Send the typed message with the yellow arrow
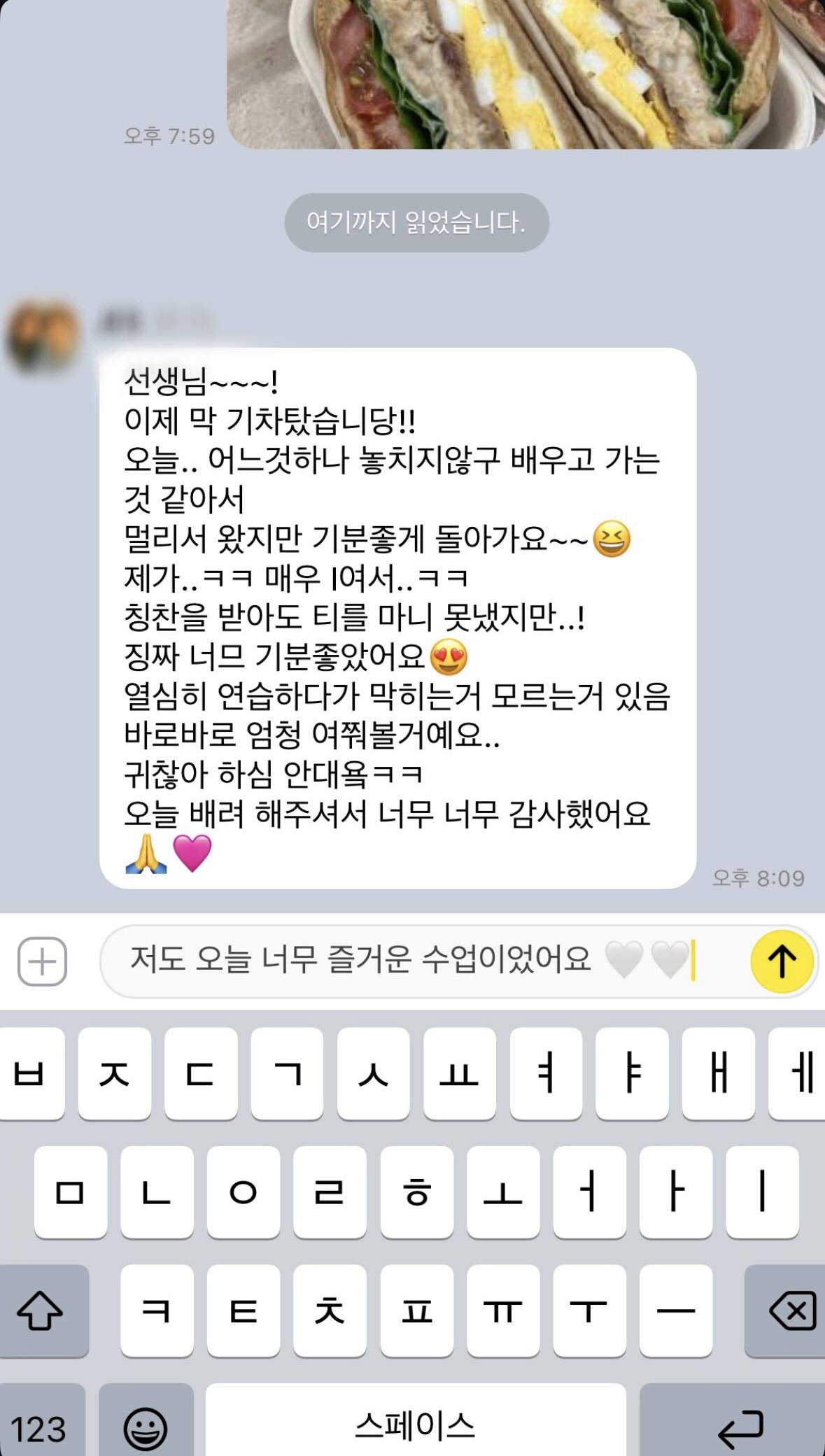825x1456 pixels. [782, 961]
